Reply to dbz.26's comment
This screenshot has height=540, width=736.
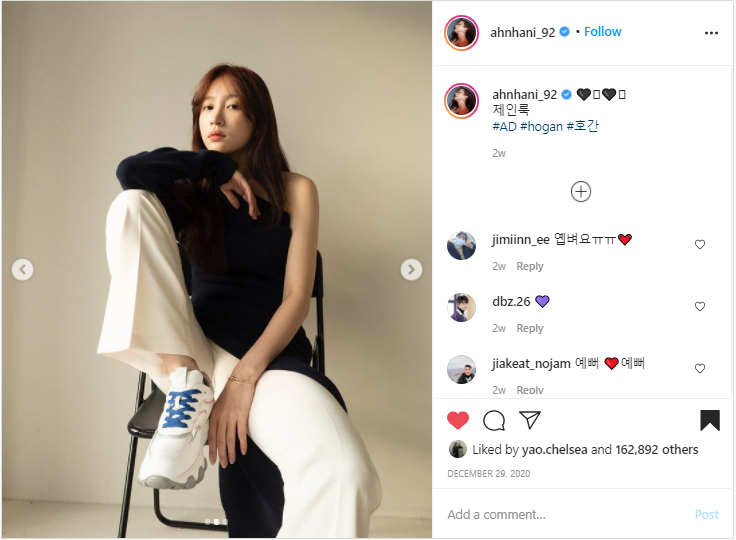click(x=530, y=328)
